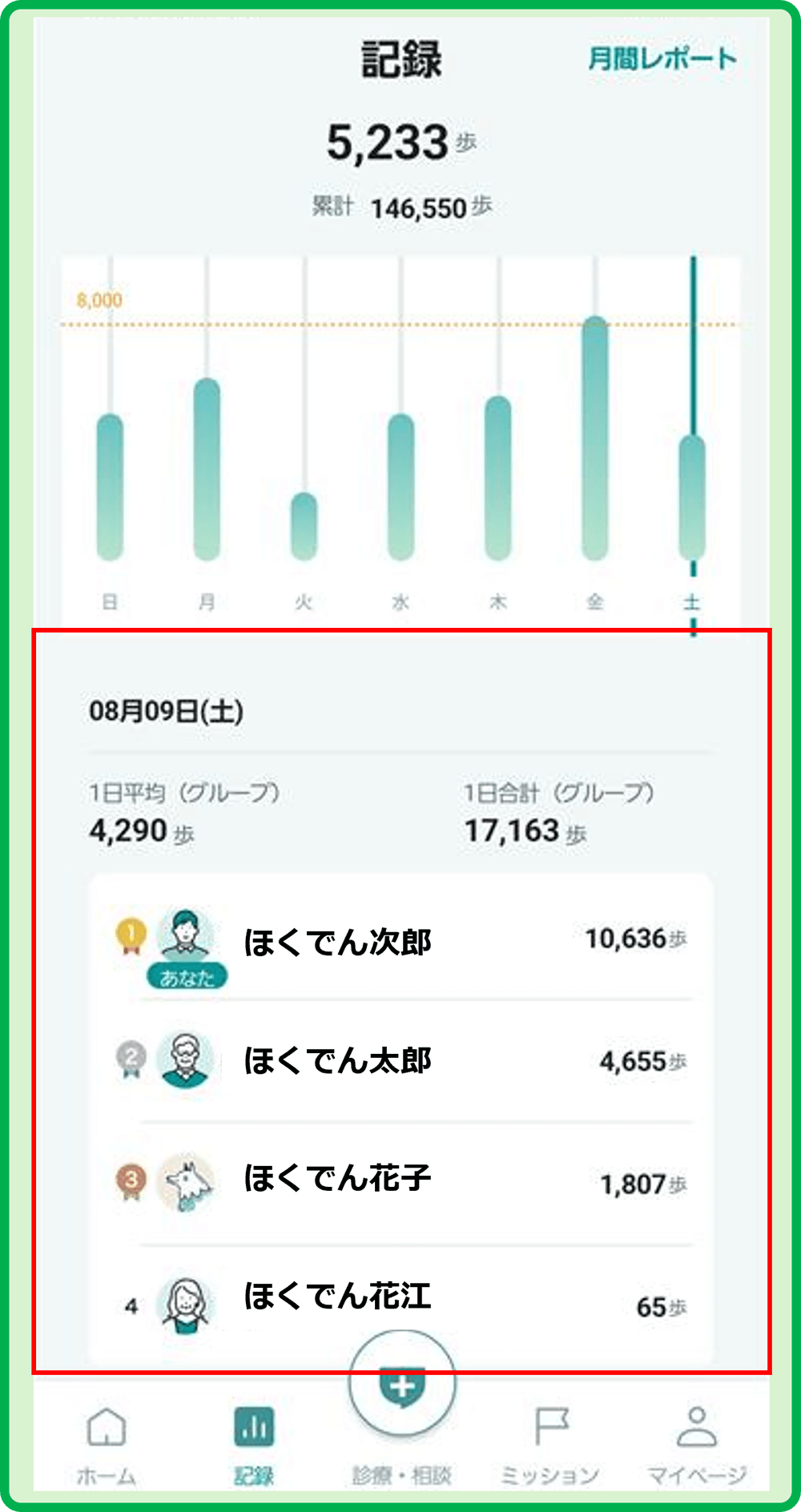Open ほくでん花子 ranking row

401,1184
